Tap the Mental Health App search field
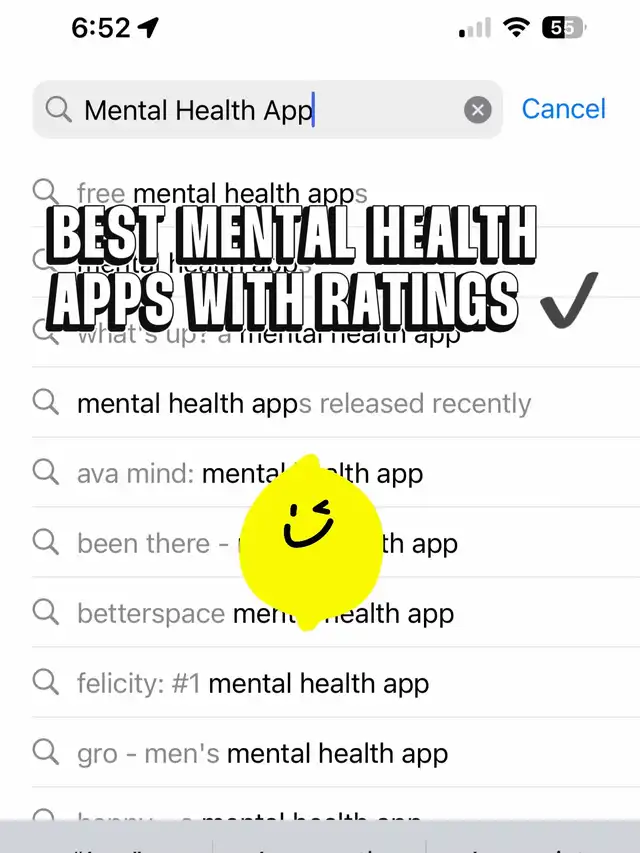640x853 pixels. point(267,110)
